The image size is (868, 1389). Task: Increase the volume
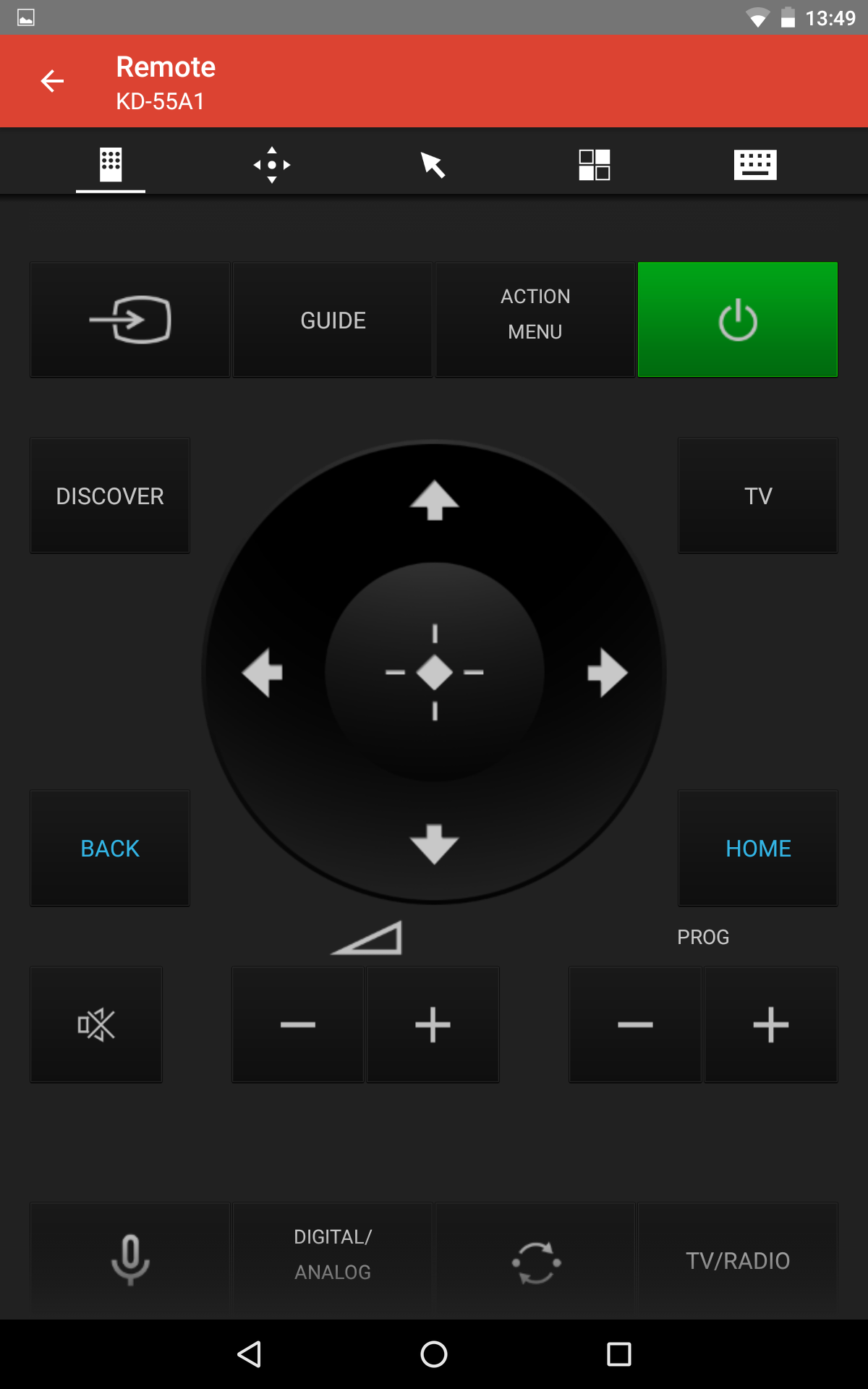[433, 1024]
